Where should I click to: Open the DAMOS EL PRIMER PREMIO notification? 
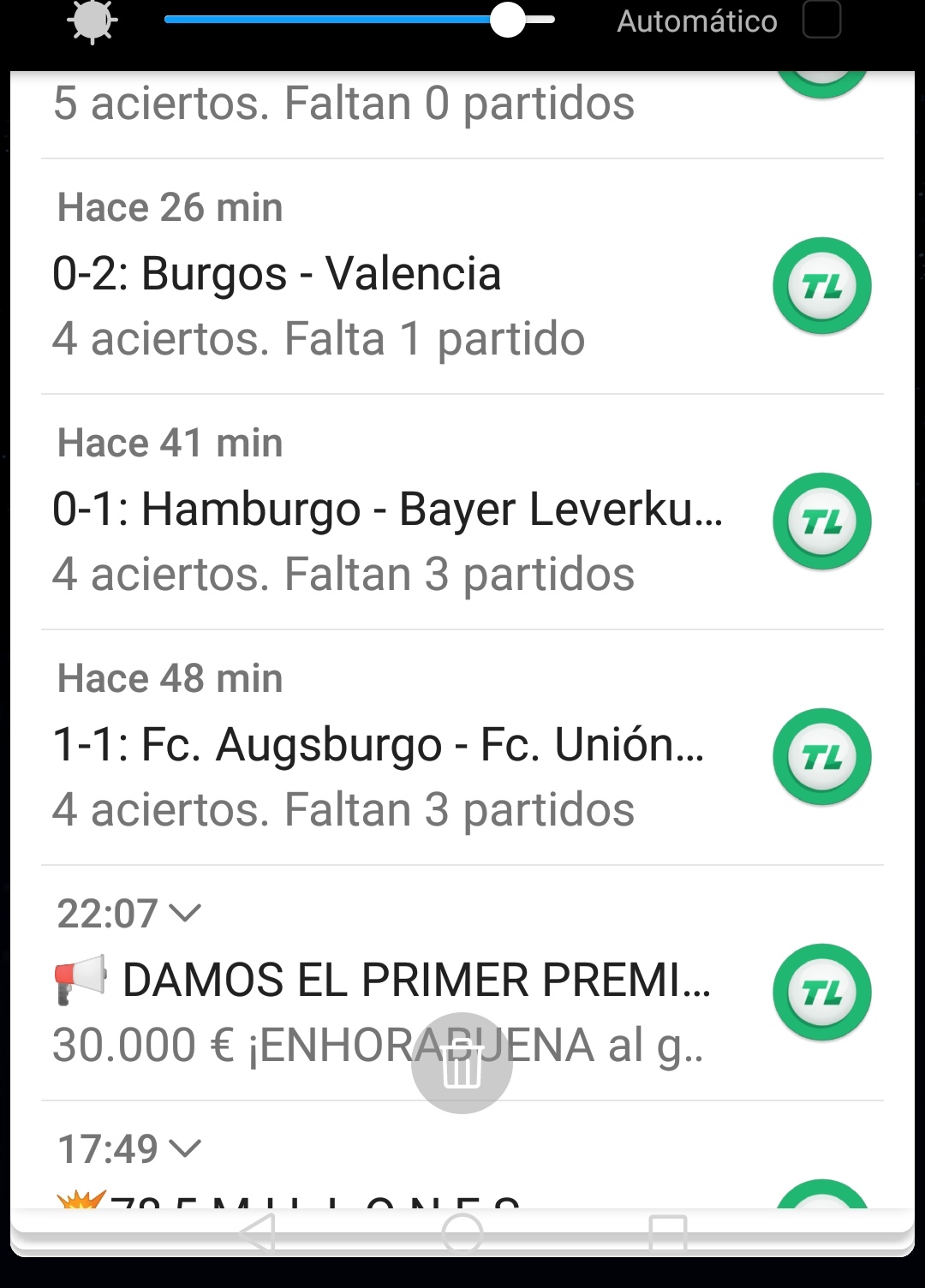coord(385,982)
